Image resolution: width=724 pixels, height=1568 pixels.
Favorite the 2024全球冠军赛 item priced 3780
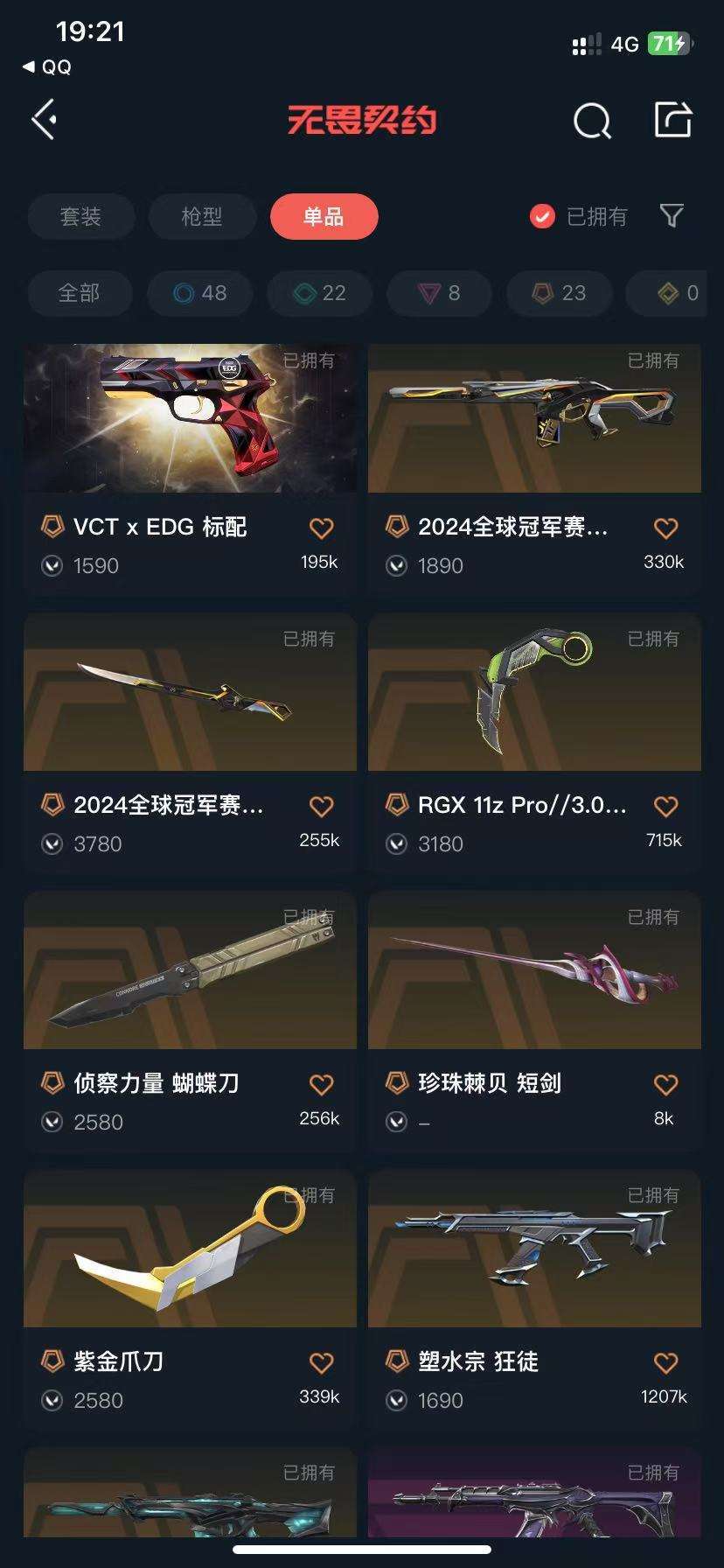(321, 806)
